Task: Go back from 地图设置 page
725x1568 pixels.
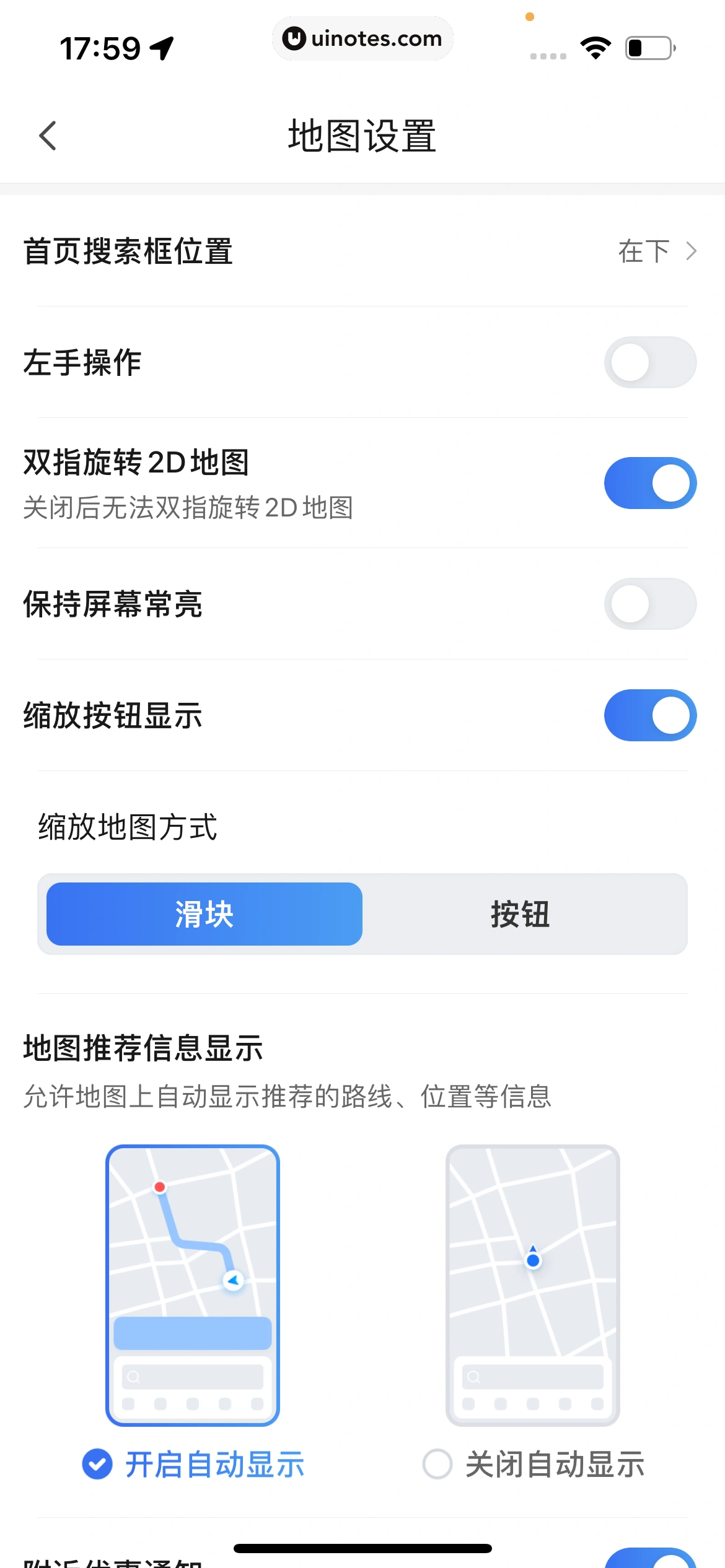Action: (48, 136)
